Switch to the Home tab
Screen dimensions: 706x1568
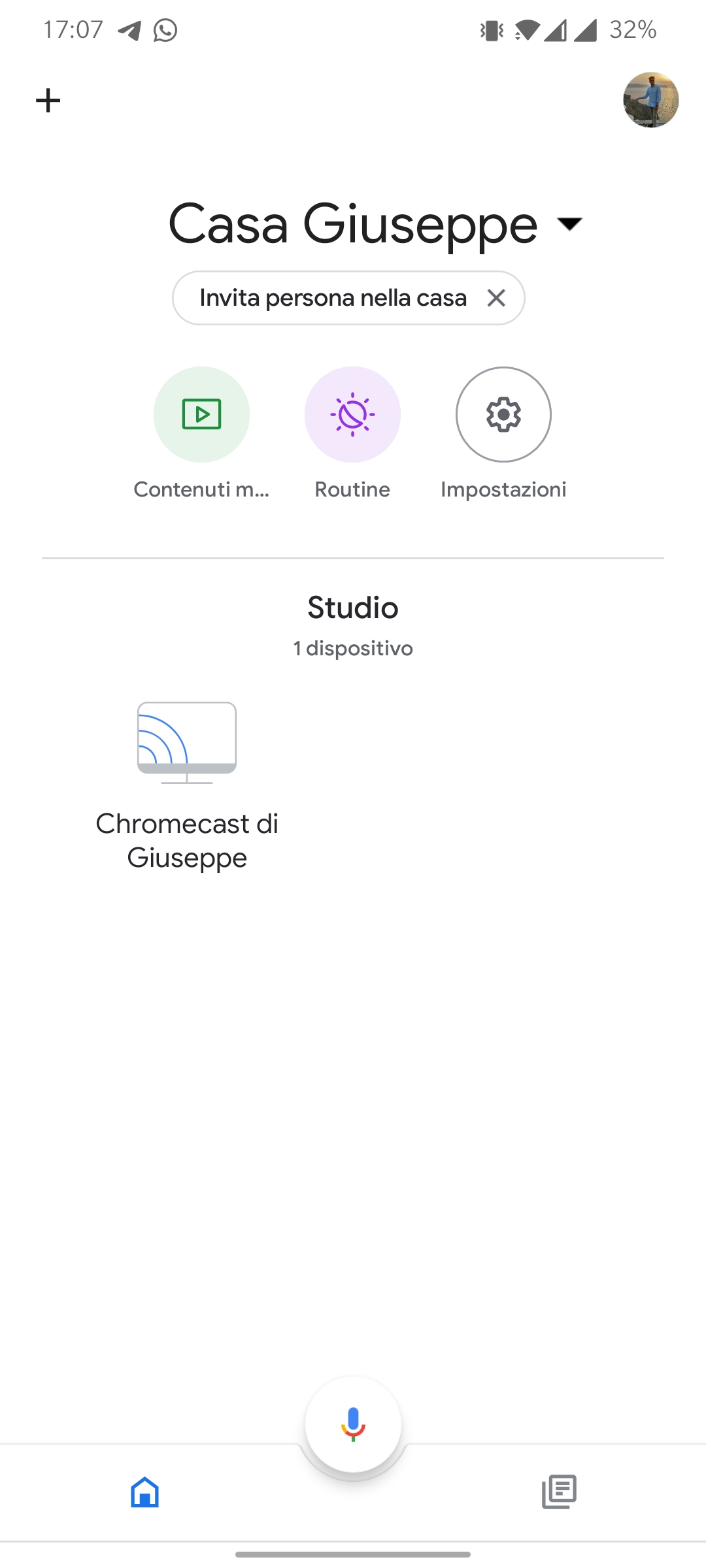pyautogui.click(x=145, y=1492)
